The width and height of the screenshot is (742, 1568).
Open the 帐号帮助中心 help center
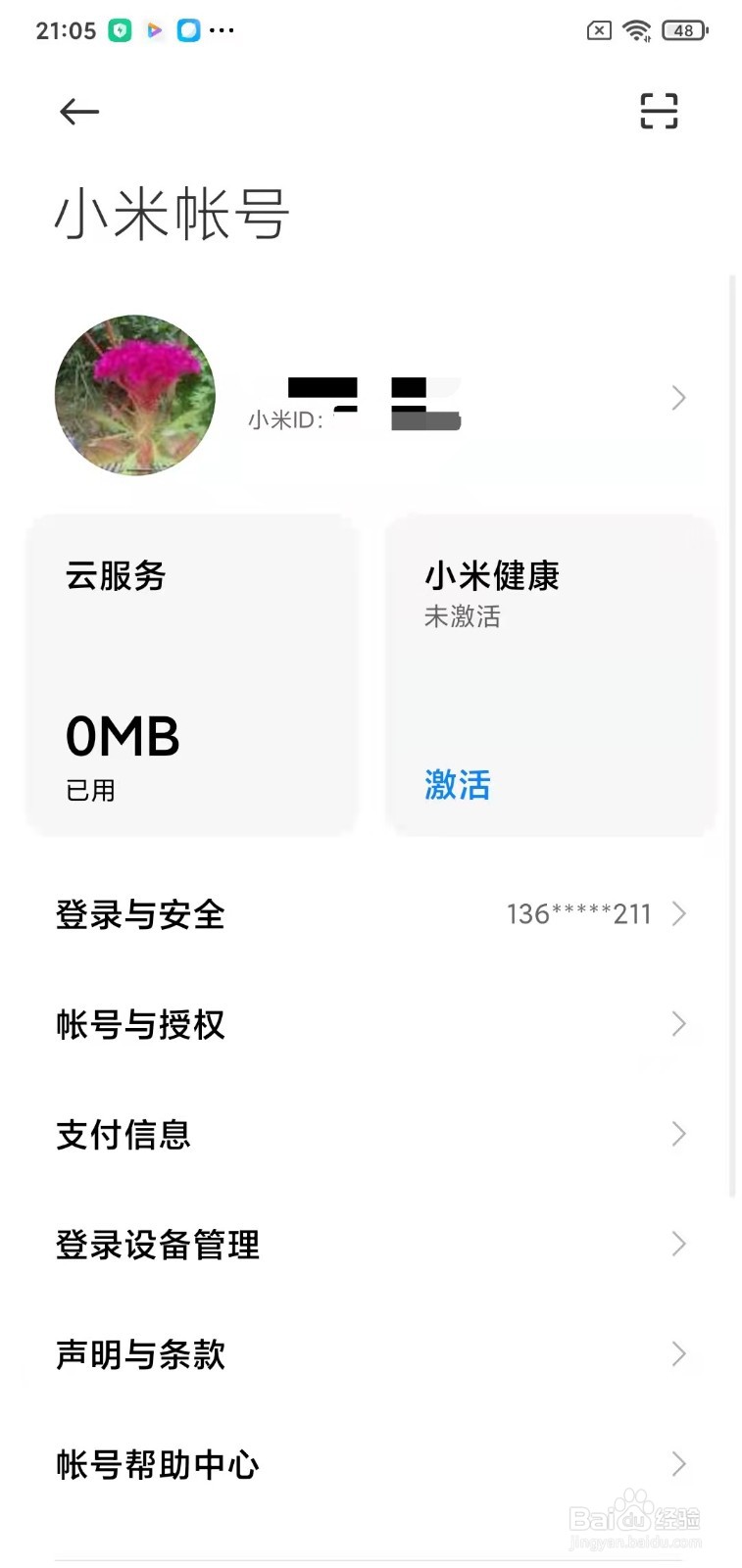pyautogui.click(x=371, y=1464)
